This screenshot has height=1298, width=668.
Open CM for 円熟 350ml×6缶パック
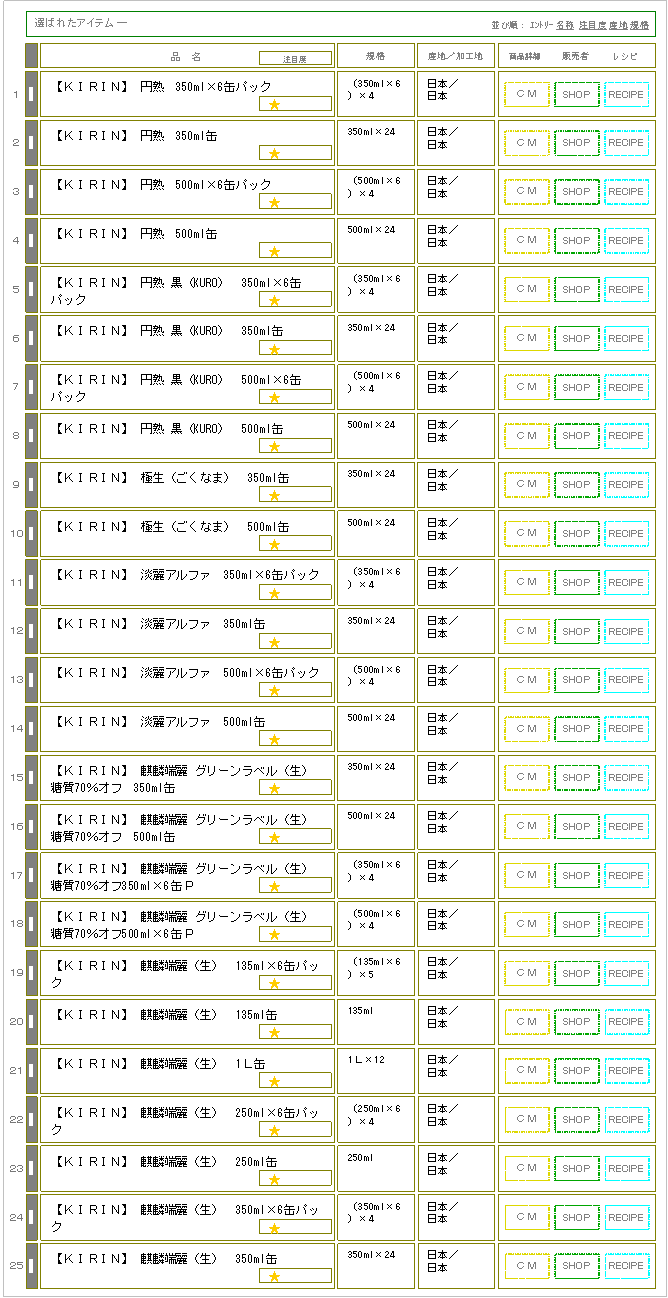(527, 94)
